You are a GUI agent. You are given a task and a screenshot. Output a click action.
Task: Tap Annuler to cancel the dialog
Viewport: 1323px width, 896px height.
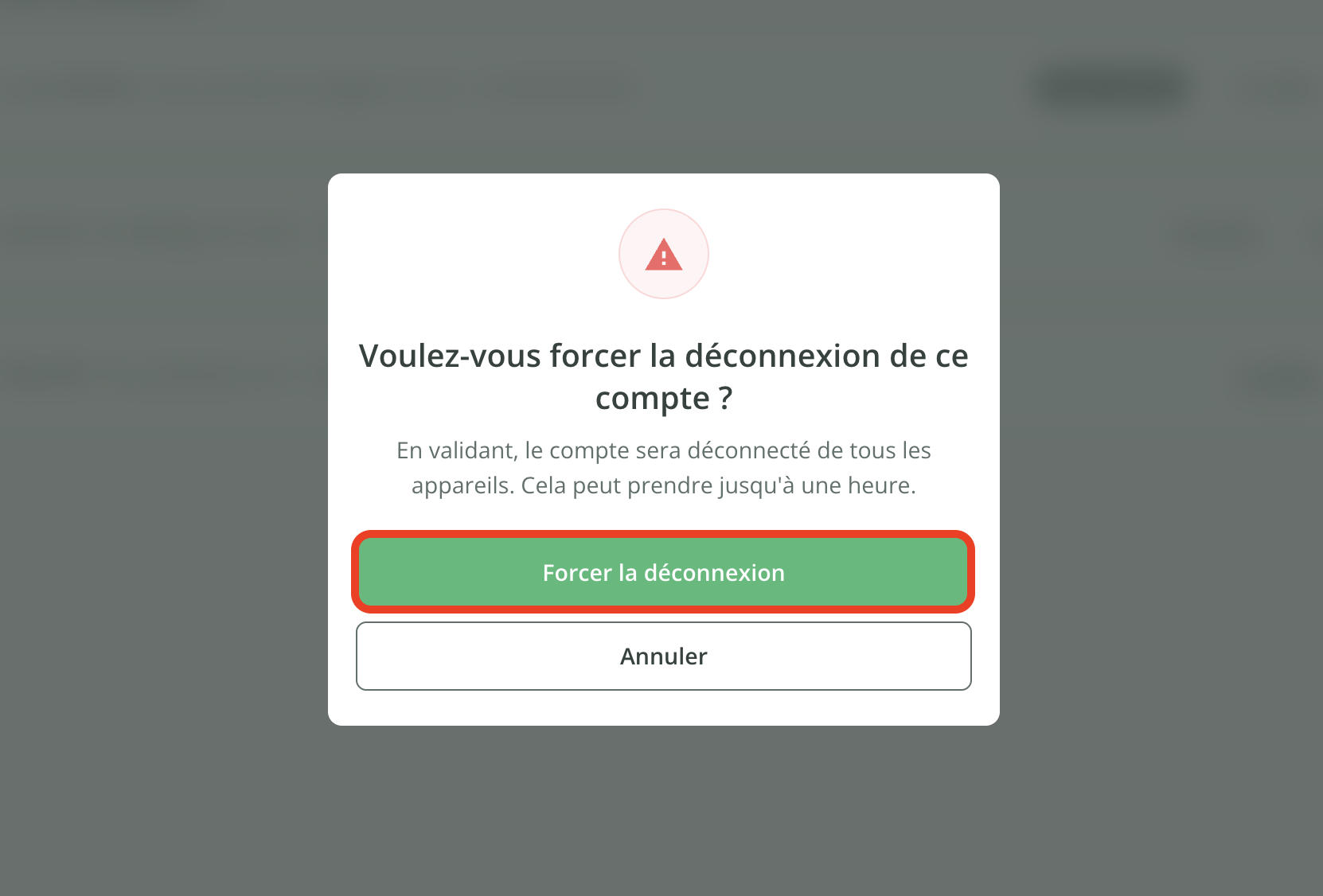[x=663, y=656]
